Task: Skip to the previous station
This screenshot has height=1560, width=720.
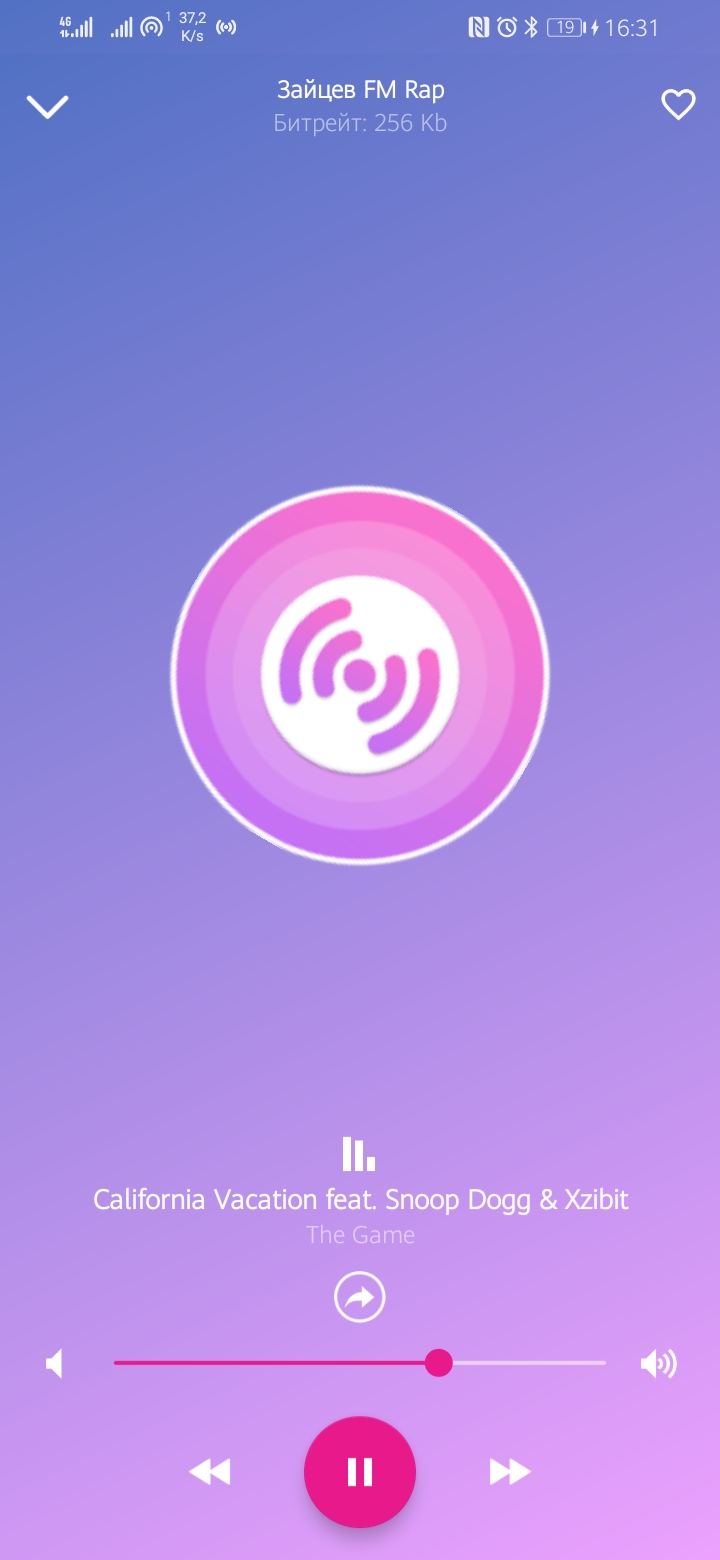Action: pos(210,1471)
